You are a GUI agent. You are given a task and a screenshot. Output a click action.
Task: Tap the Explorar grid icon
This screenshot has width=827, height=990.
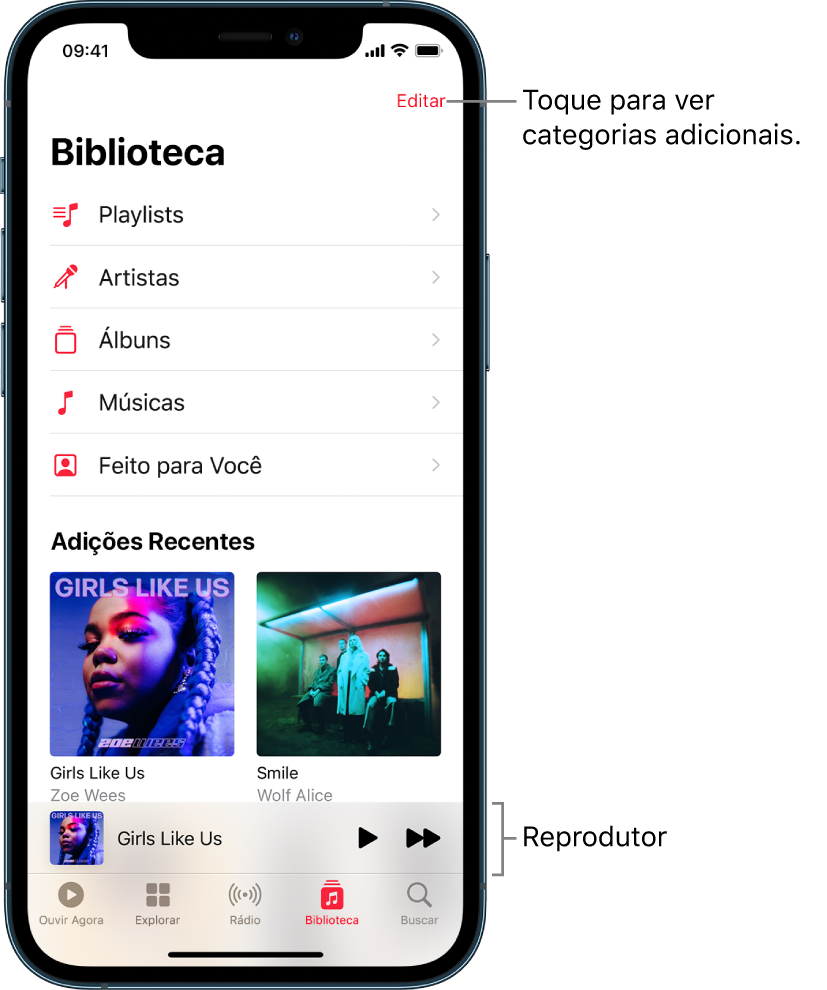[157, 895]
